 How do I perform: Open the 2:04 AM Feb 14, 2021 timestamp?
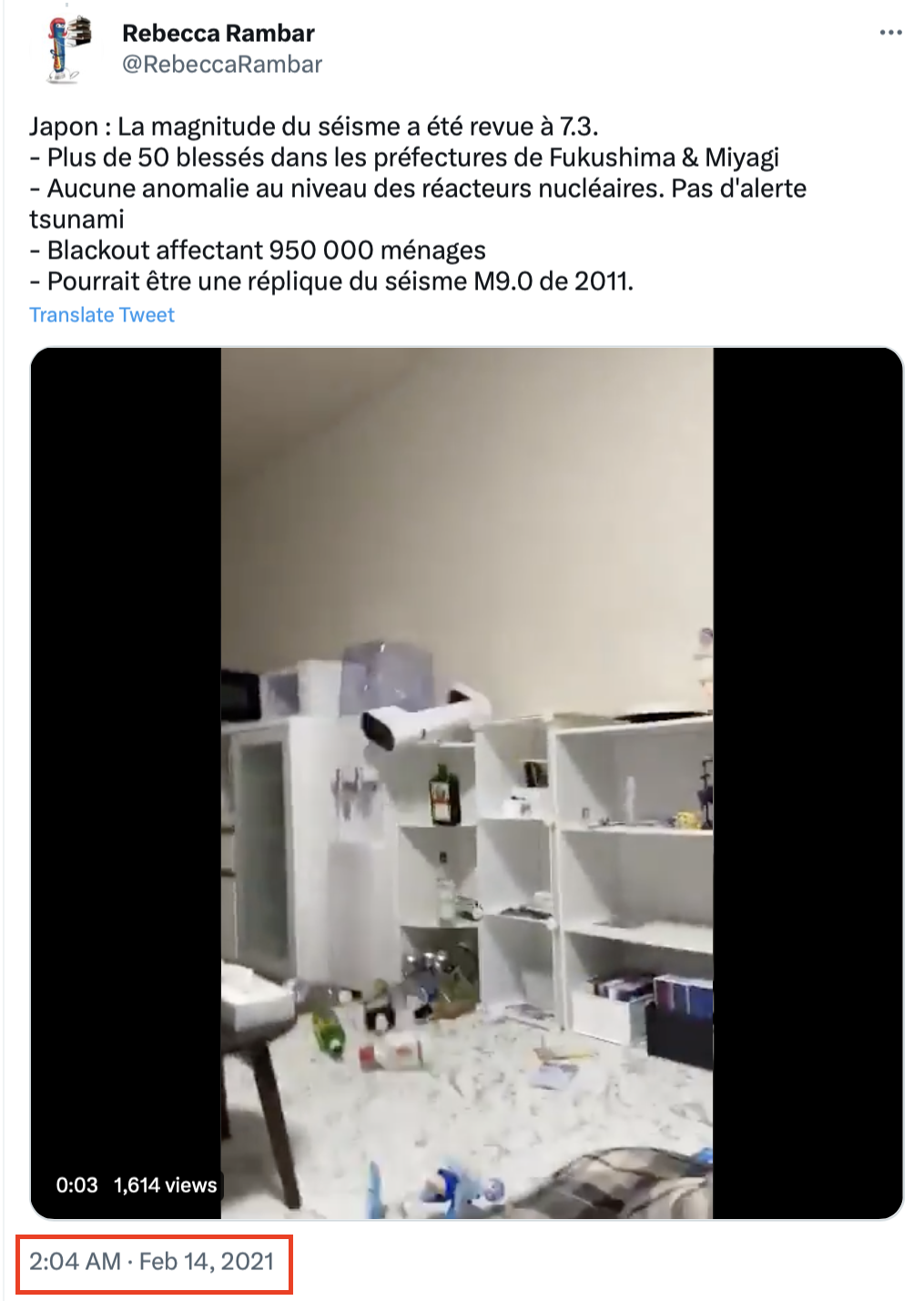152,1261
